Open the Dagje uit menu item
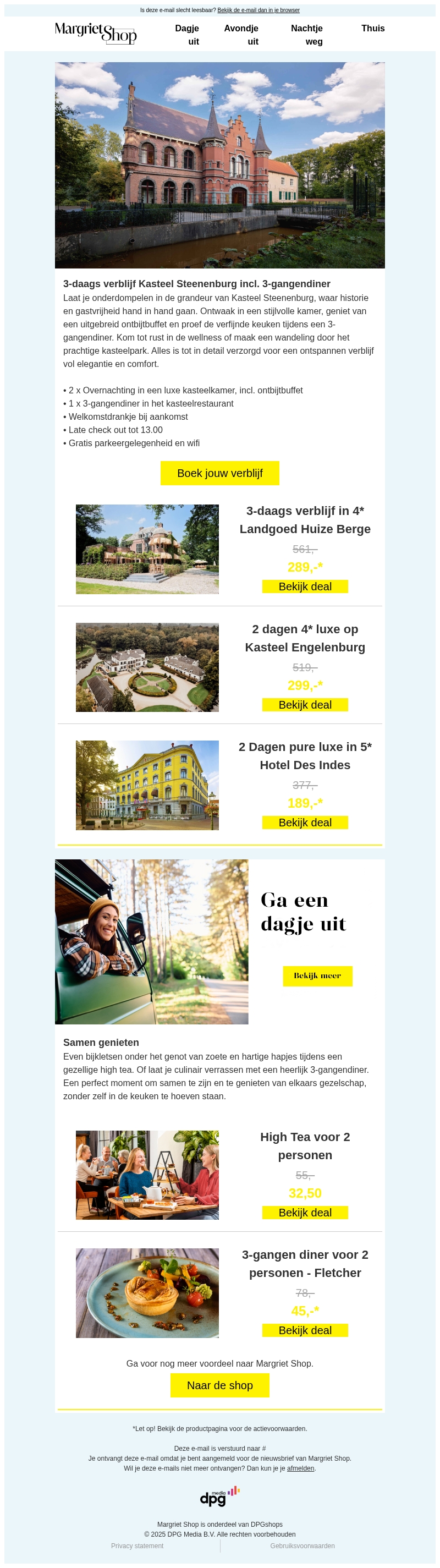The height and width of the screenshot is (1568, 440). (x=188, y=35)
